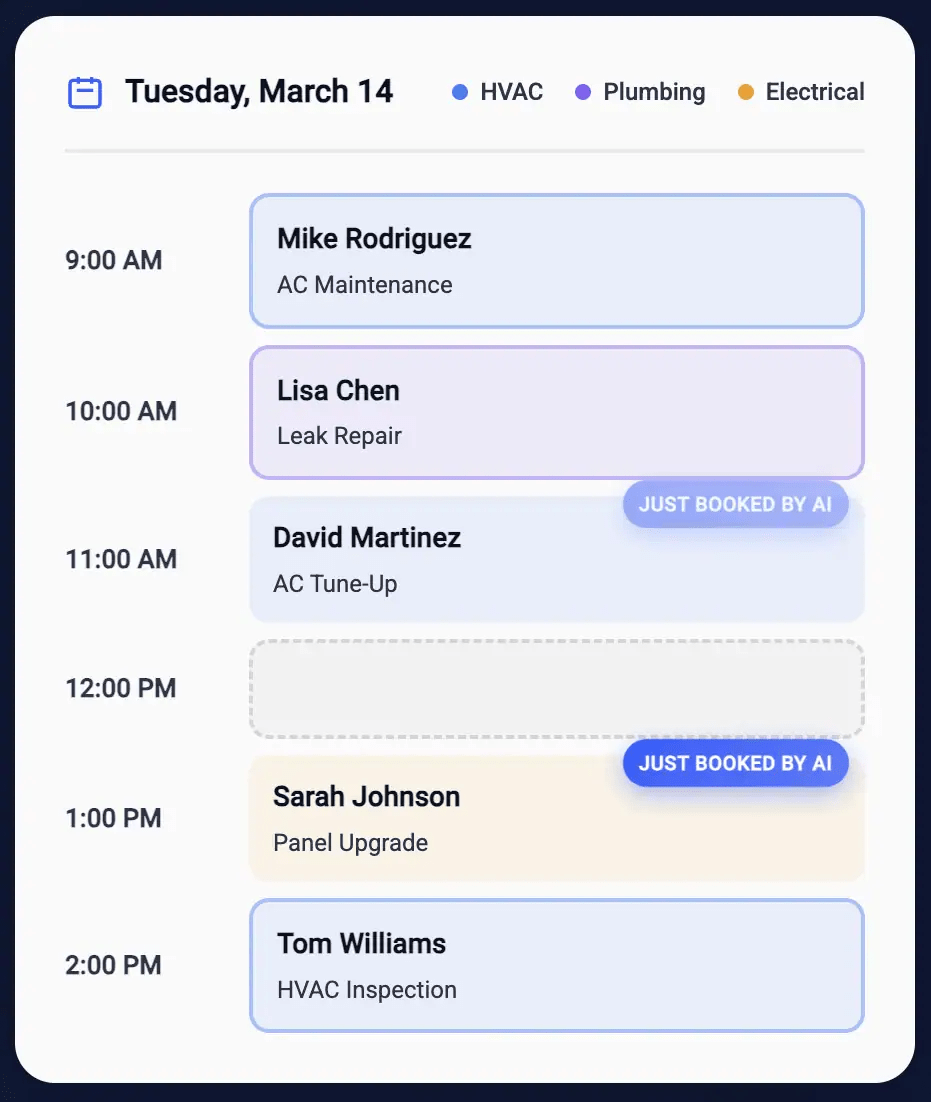Select the blue HVAC legend dot
The width and height of the screenshot is (931, 1102).
(459, 92)
